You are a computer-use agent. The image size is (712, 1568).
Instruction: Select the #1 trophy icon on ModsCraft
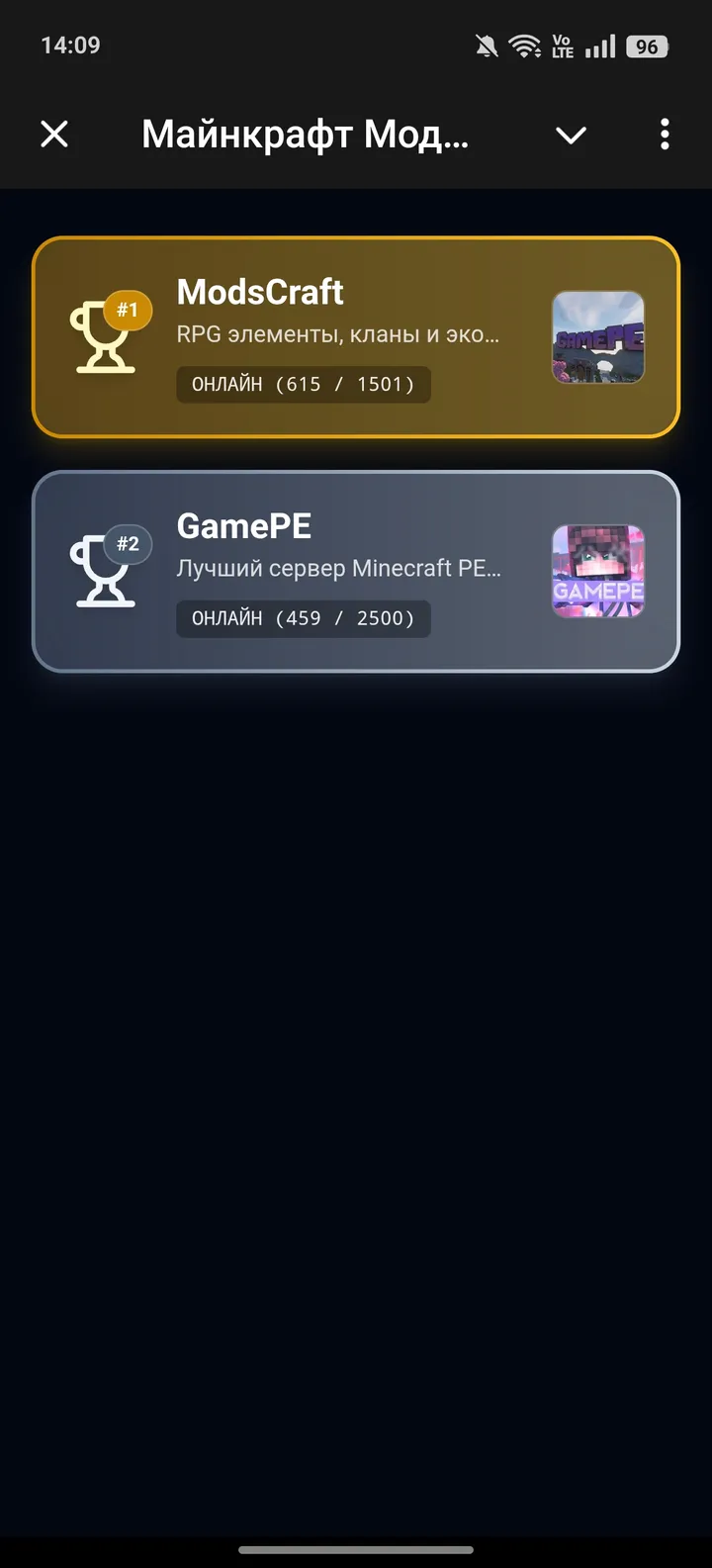tap(106, 336)
